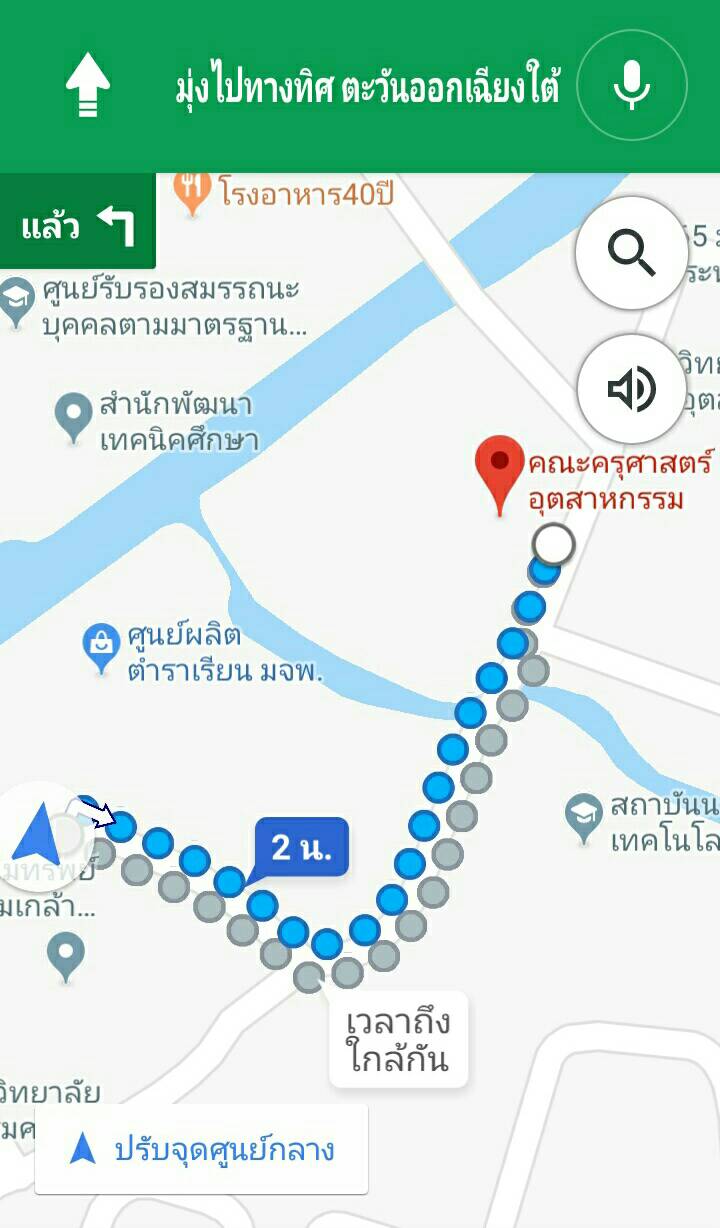
Task: Open ศูนย์ผลิตตำราเรียน มจพ. shop marker
Action: pos(101,647)
